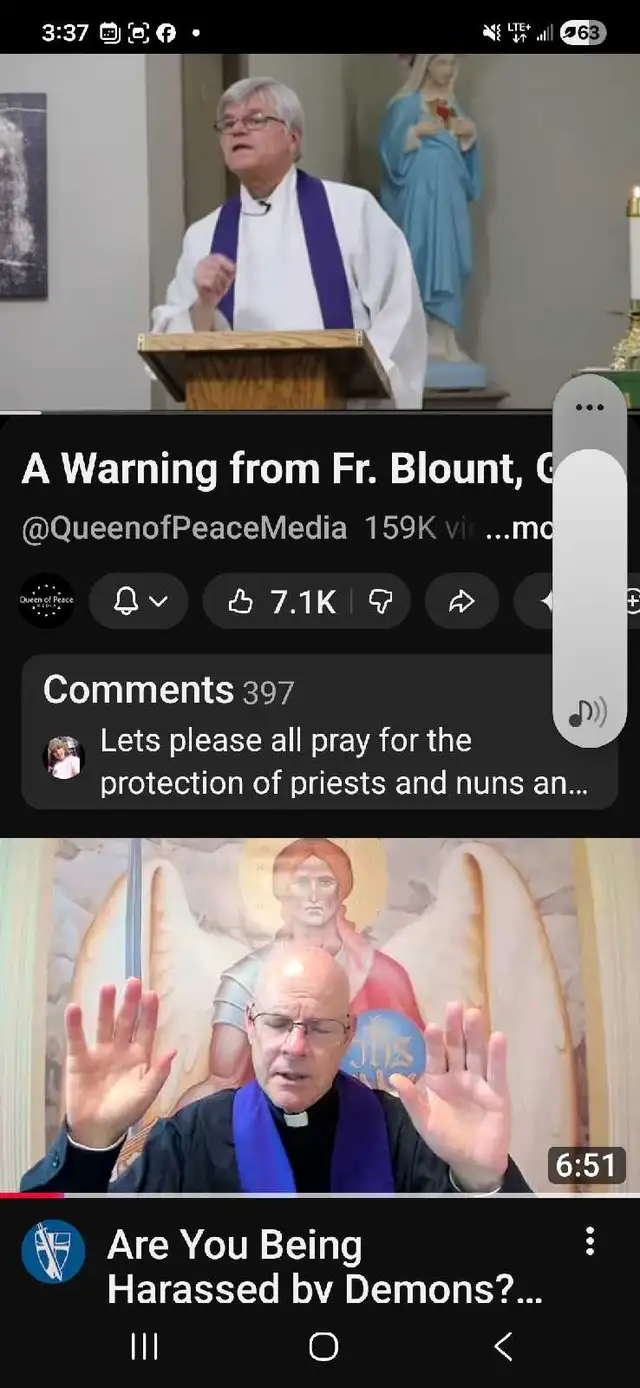Tap the sound icon below the volume slider

pos(589,712)
